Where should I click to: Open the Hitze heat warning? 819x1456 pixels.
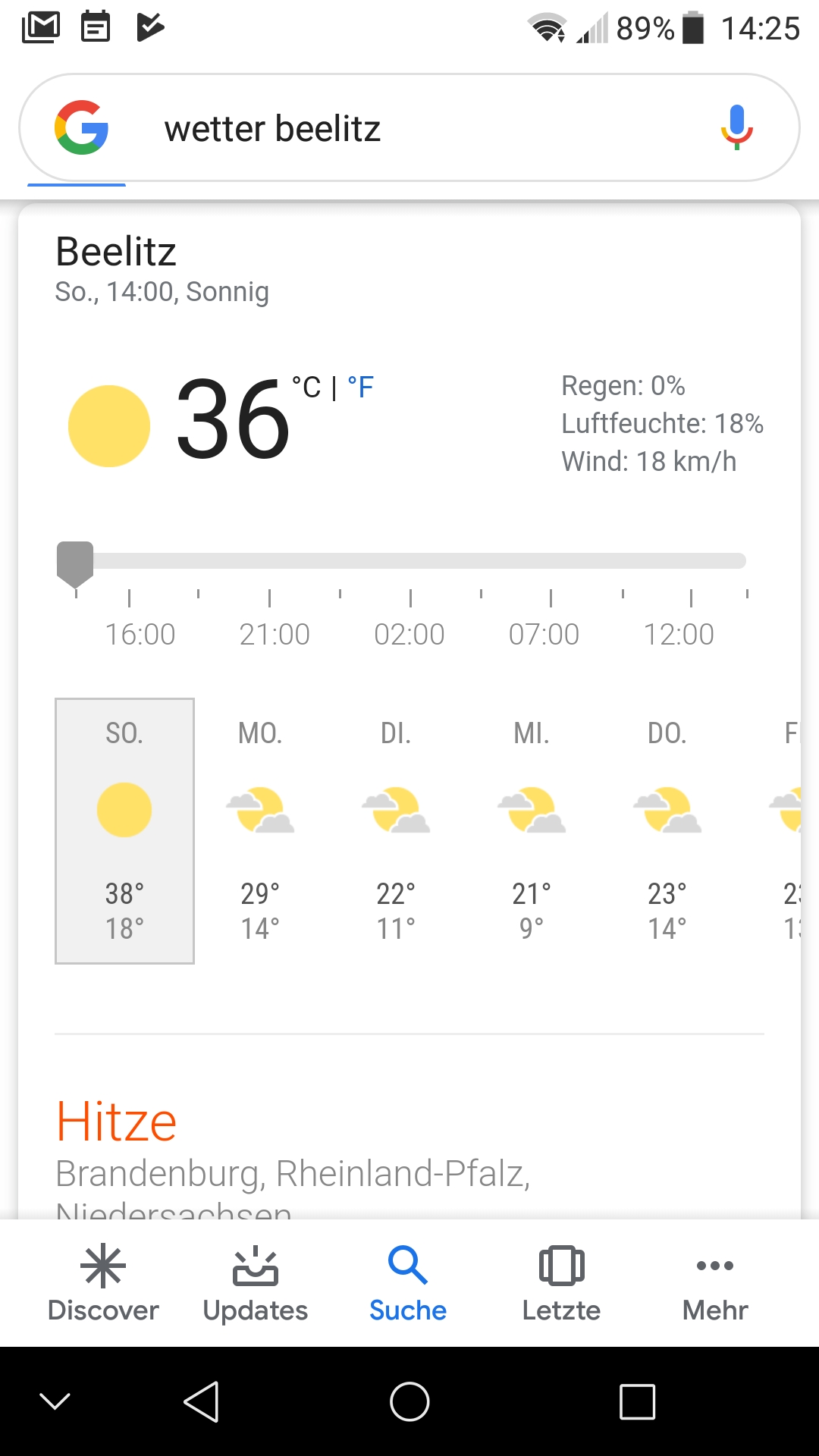pos(117,1122)
